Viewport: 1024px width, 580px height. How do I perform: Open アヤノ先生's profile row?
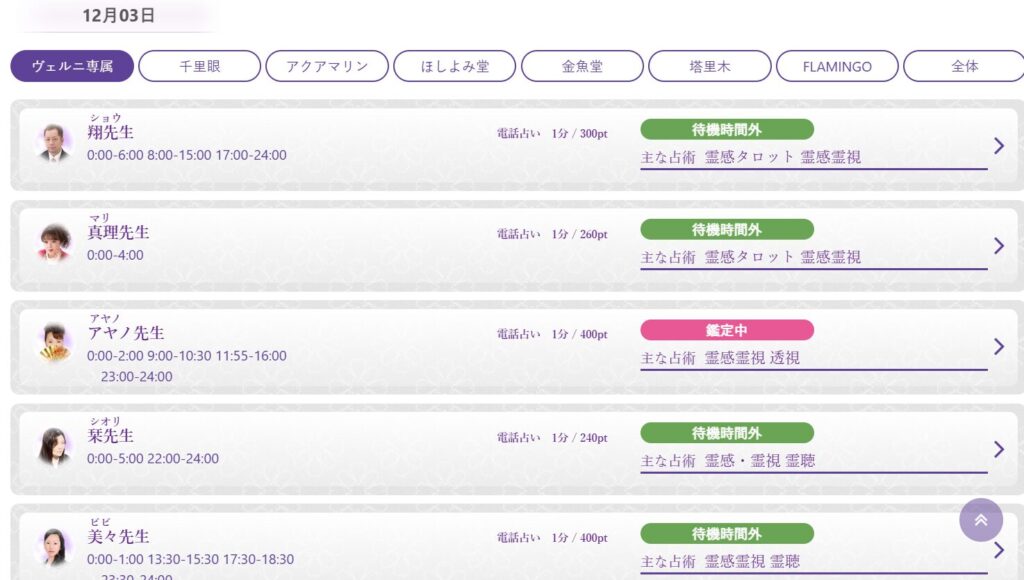(x=514, y=346)
